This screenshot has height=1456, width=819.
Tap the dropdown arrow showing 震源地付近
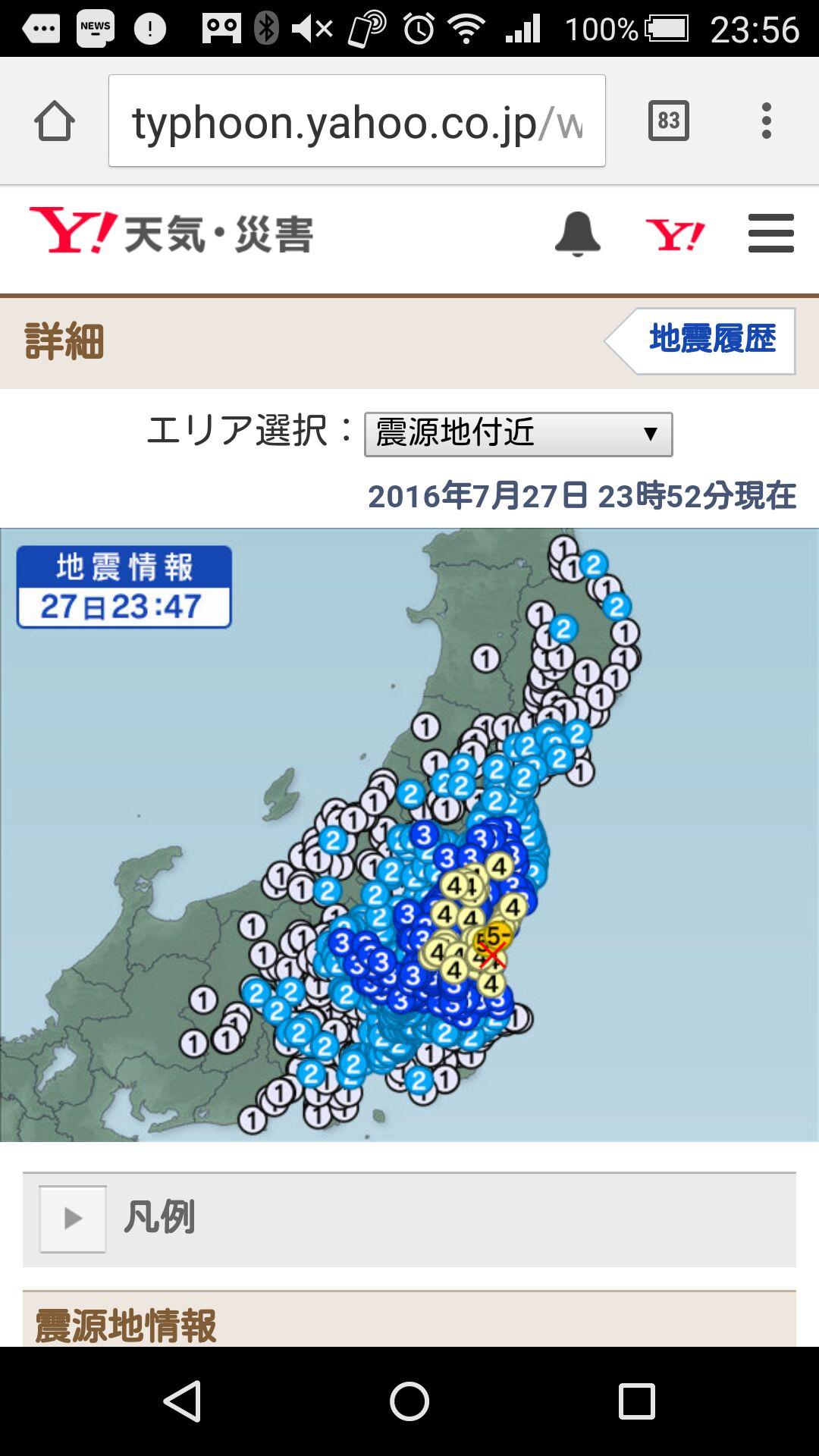point(651,434)
